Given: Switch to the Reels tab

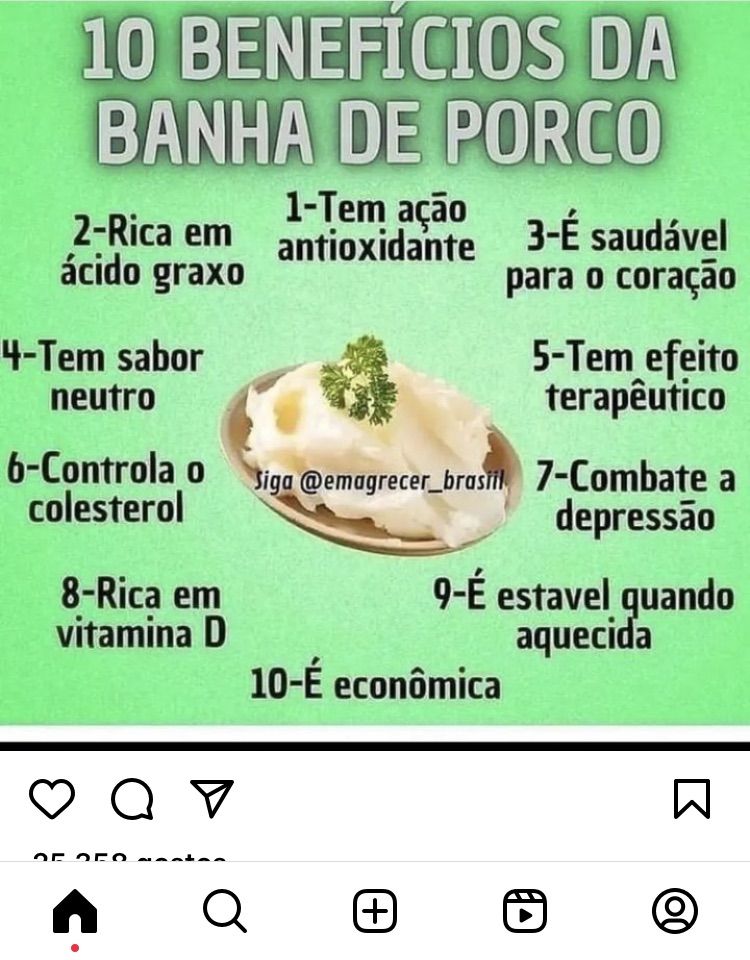Looking at the screenshot, I should click(x=525, y=911).
